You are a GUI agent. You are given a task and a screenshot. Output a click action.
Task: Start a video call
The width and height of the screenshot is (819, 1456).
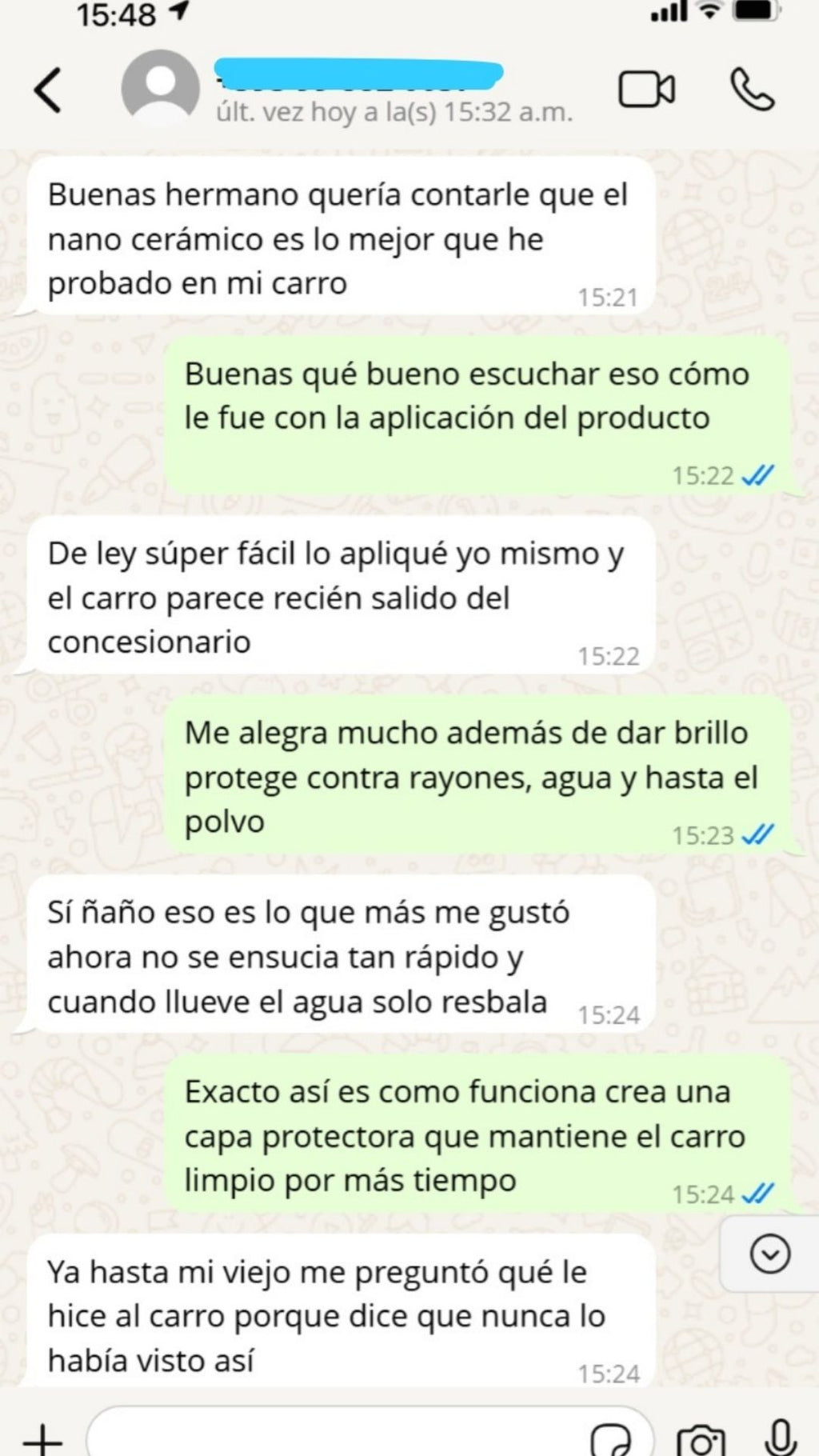[646, 90]
